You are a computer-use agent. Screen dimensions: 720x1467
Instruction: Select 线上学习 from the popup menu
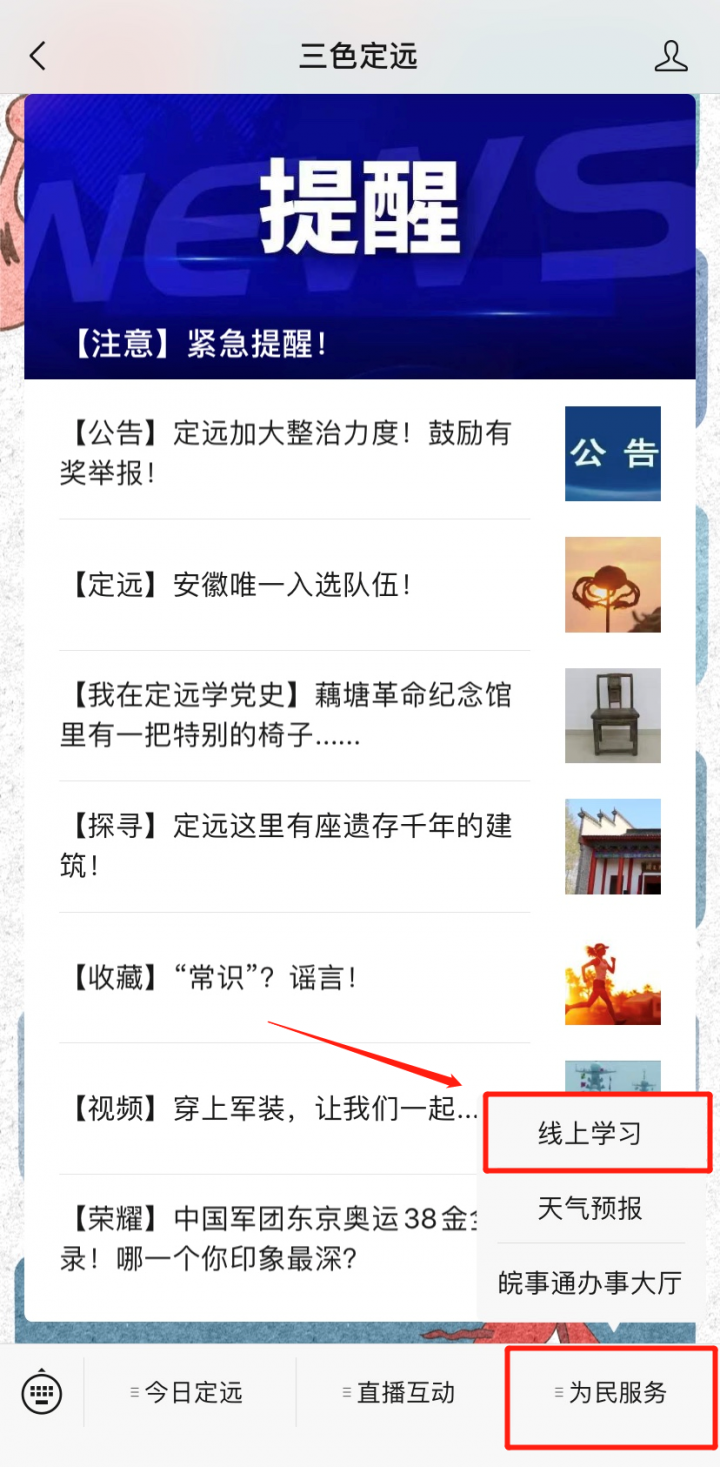[590, 1134]
